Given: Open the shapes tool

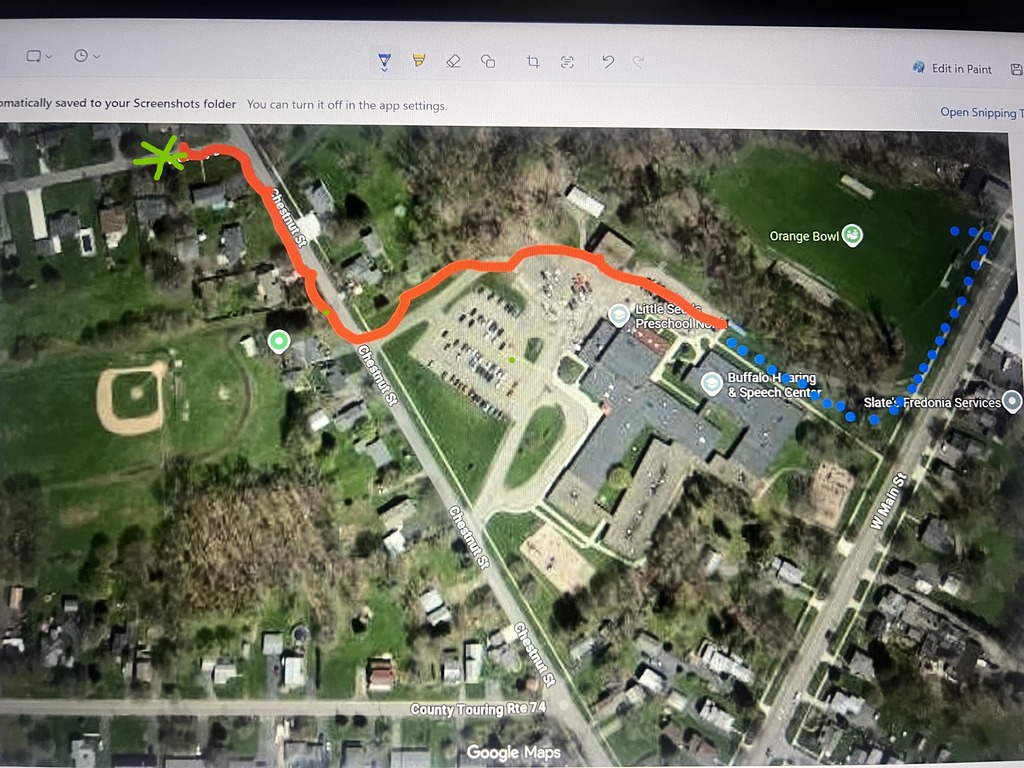Looking at the screenshot, I should (488, 61).
